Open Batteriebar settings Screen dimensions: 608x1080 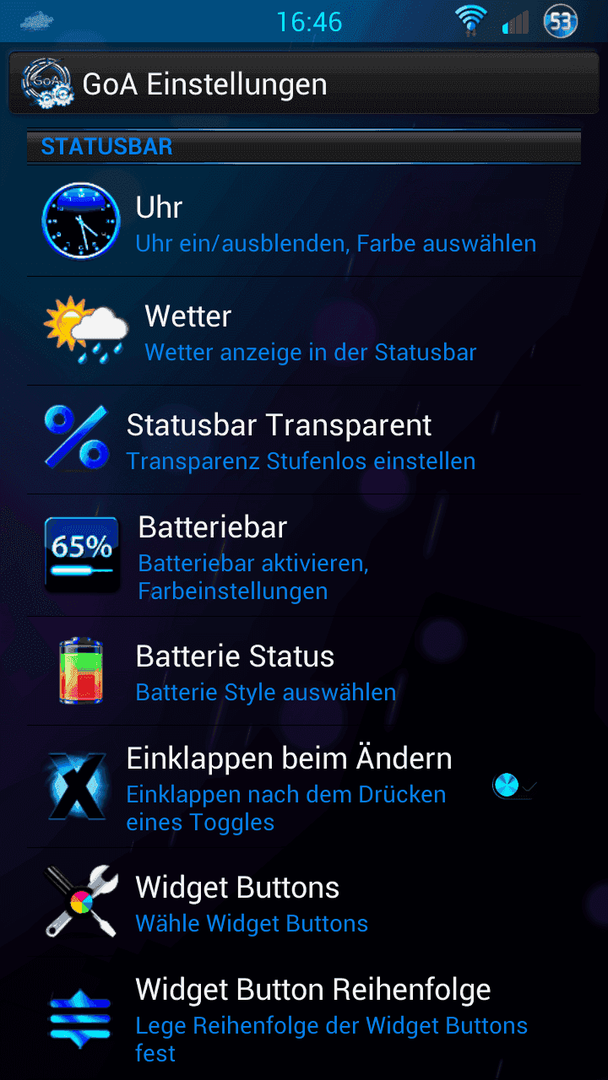click(304, 555)
